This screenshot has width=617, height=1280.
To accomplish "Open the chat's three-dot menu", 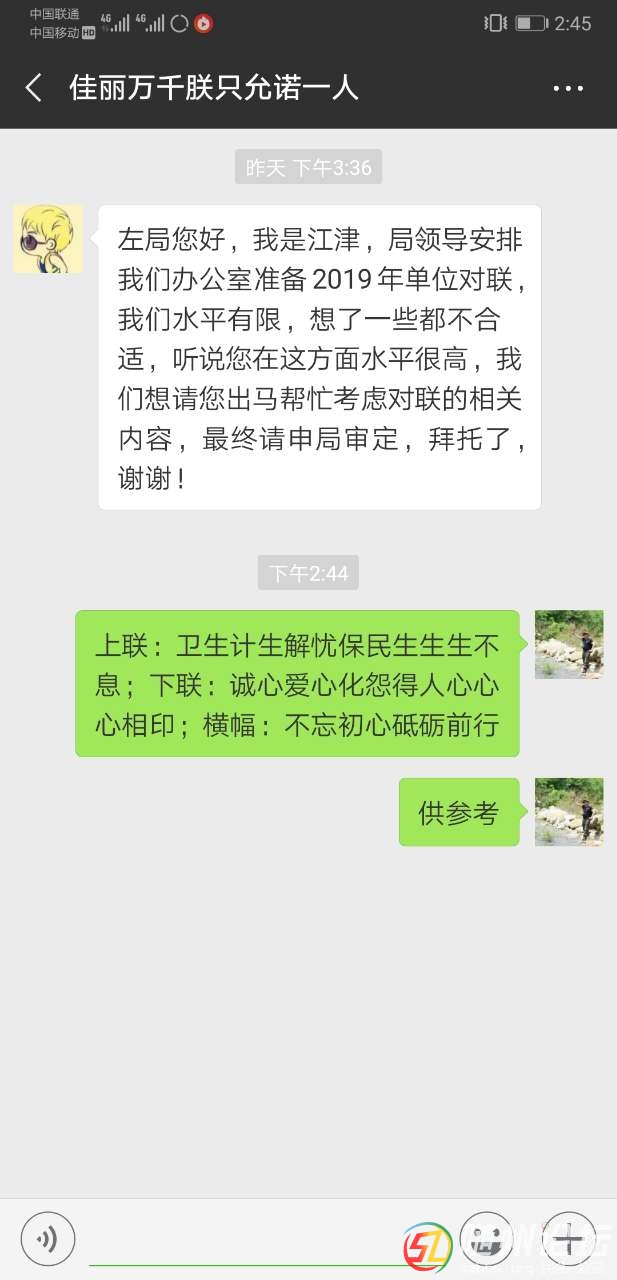I will tap(568, 88).
